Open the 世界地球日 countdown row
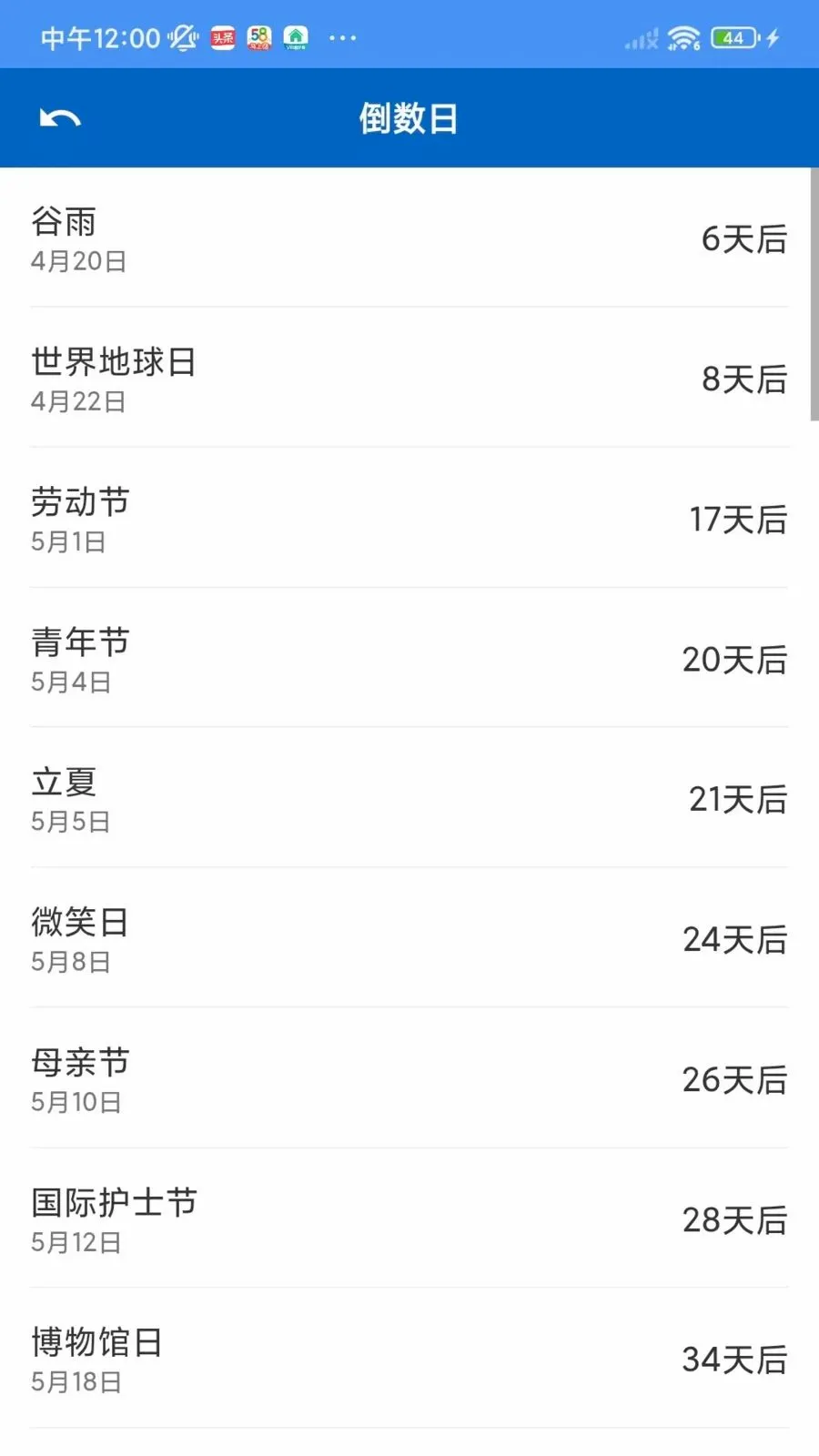The width and height of the screenshot is (819, 1456). pos(409,378)
